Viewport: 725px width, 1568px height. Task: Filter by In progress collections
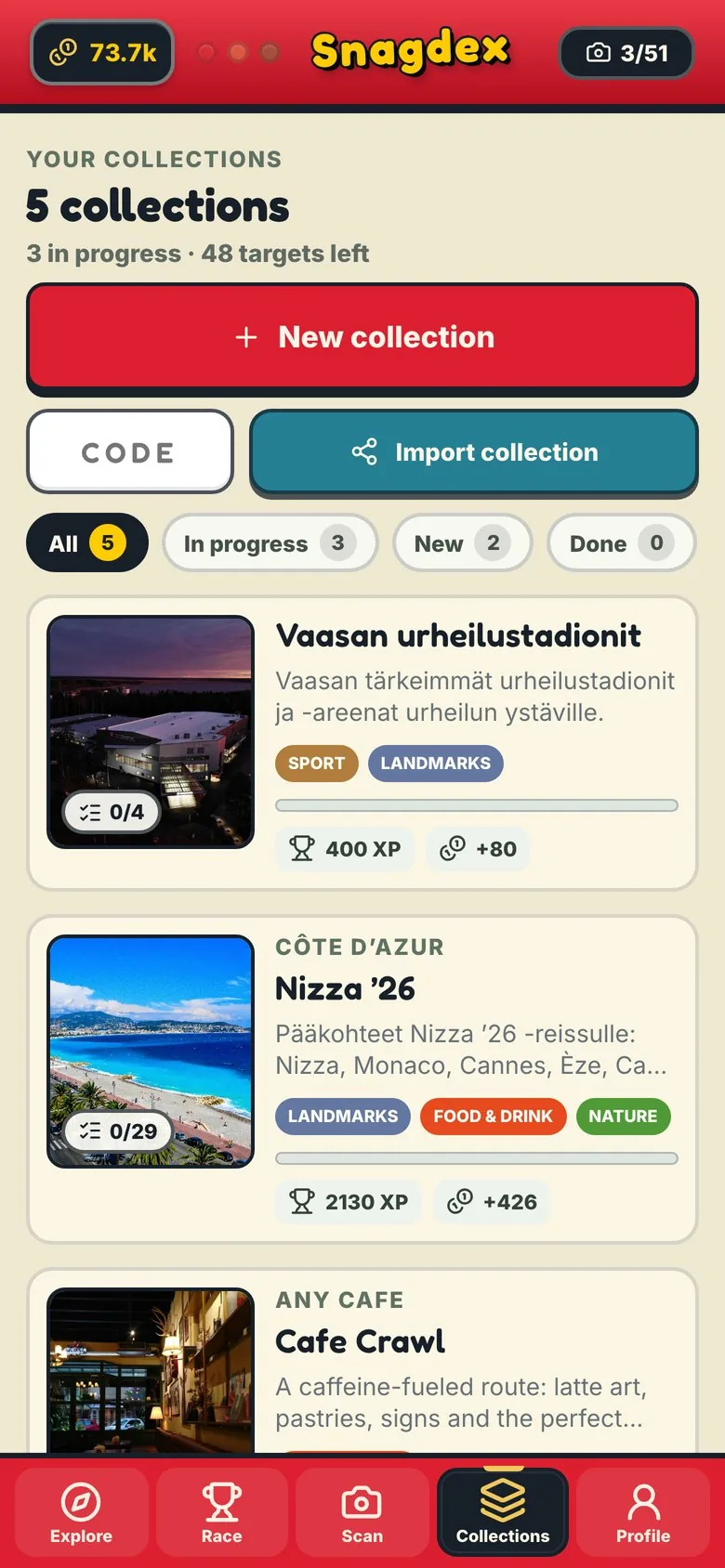pyautogui.click(x=270, y=543)
